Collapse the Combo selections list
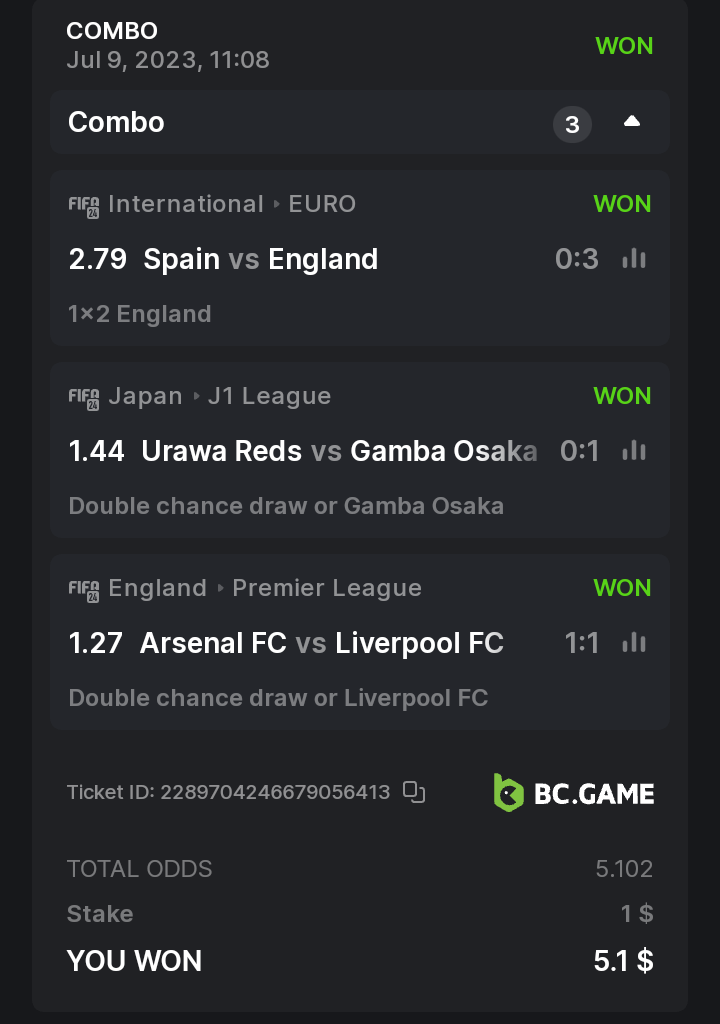The width and height of the screenshot is (720, 1024). (x=631, y=122)
